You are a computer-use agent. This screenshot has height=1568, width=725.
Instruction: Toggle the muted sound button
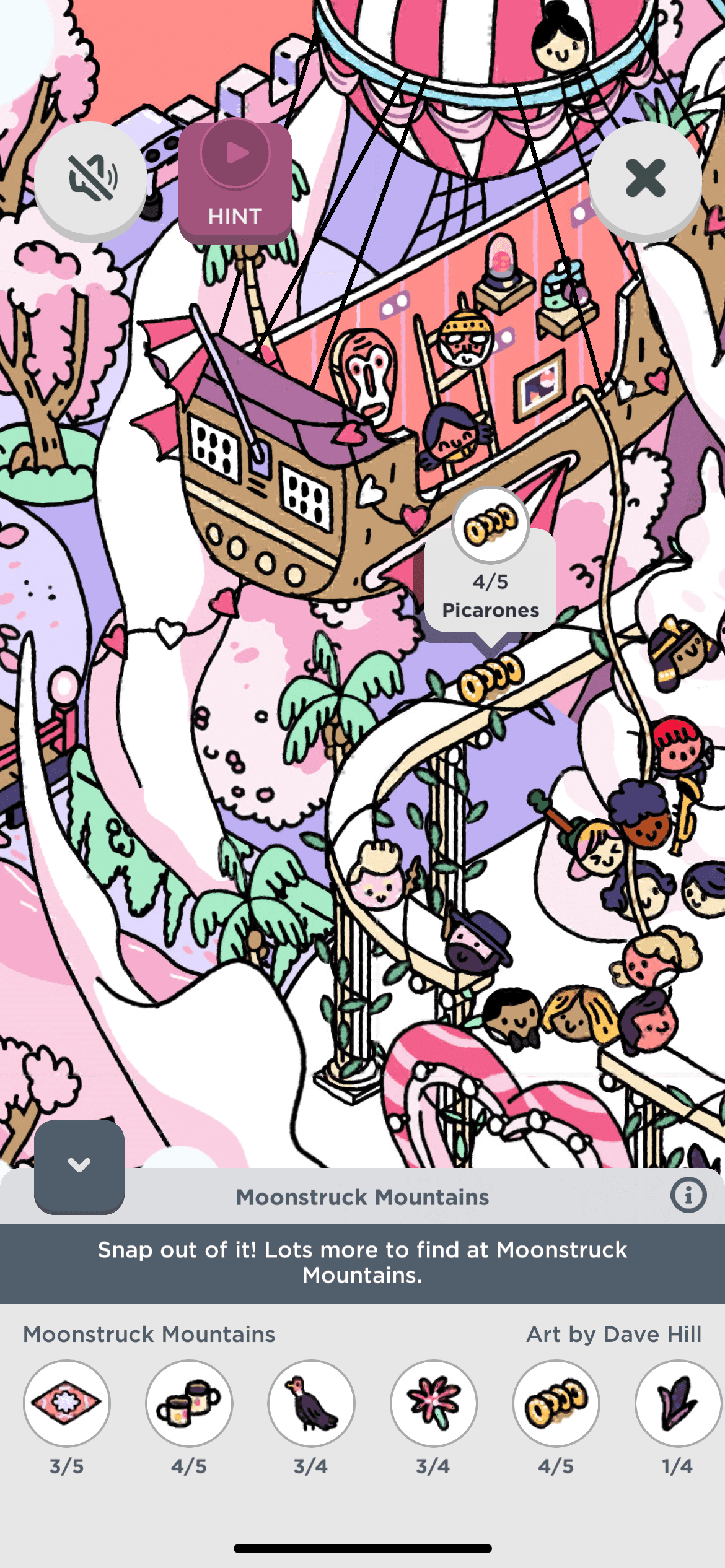tap(90, 178)
